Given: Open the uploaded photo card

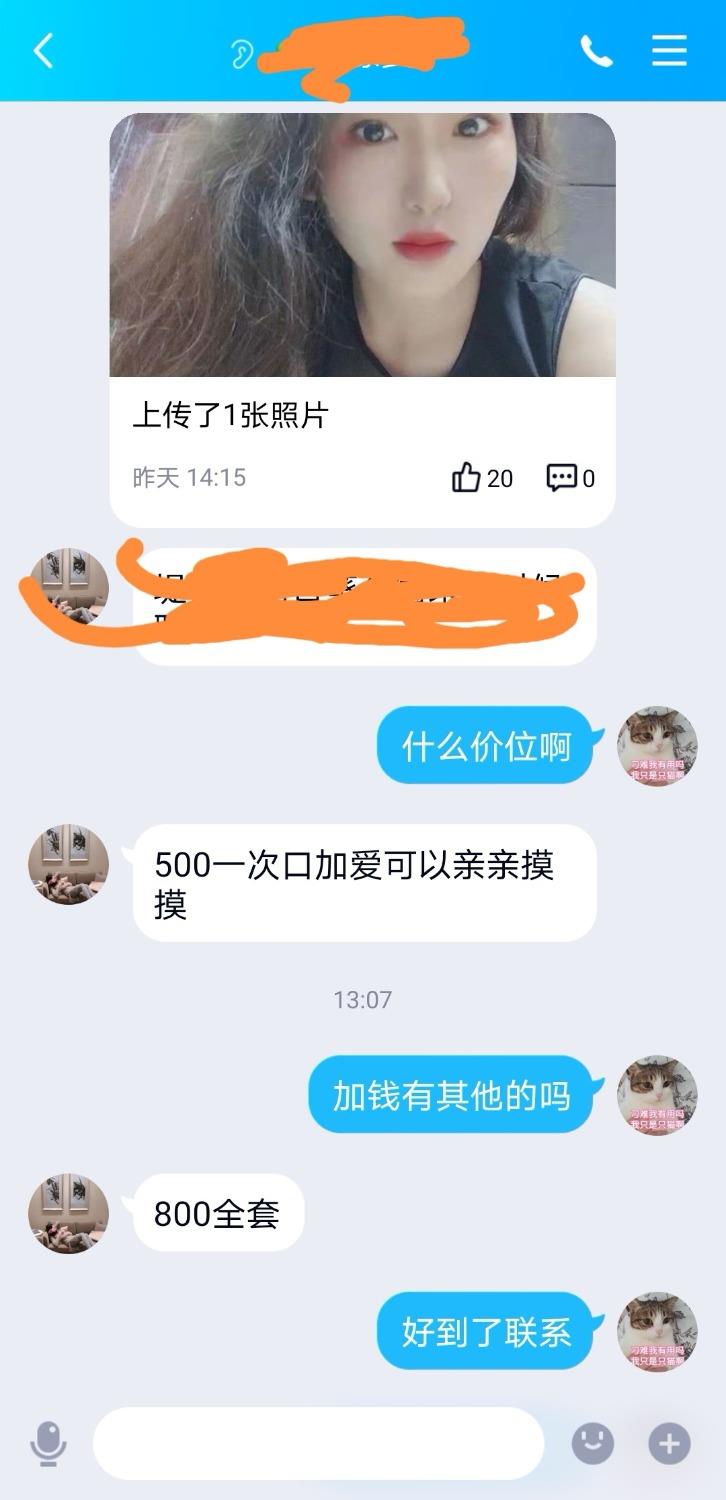Looking at the screenshot, I should coord(362,246).
